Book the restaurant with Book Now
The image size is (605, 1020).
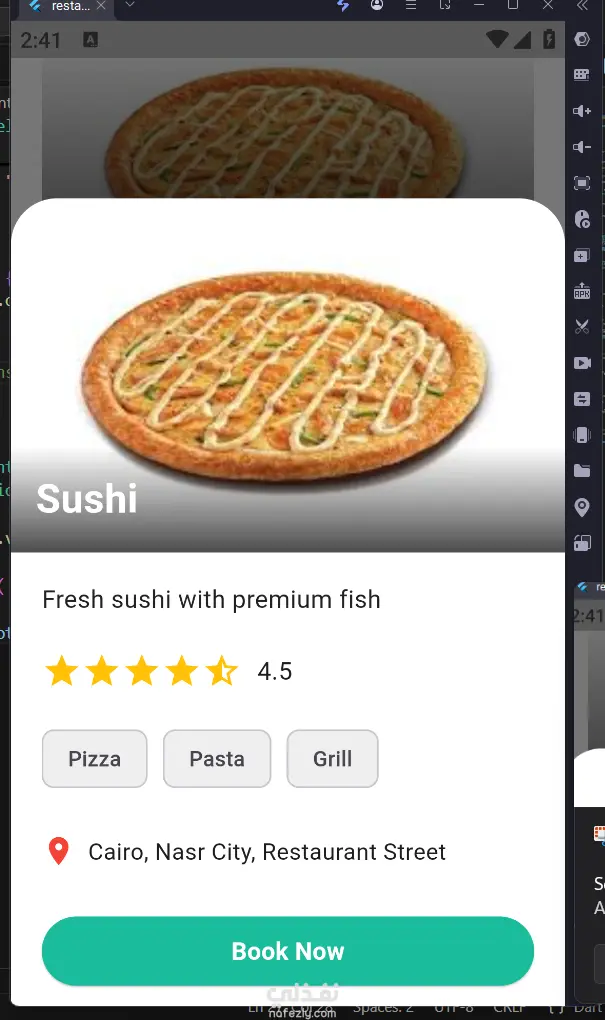point(288,952)
